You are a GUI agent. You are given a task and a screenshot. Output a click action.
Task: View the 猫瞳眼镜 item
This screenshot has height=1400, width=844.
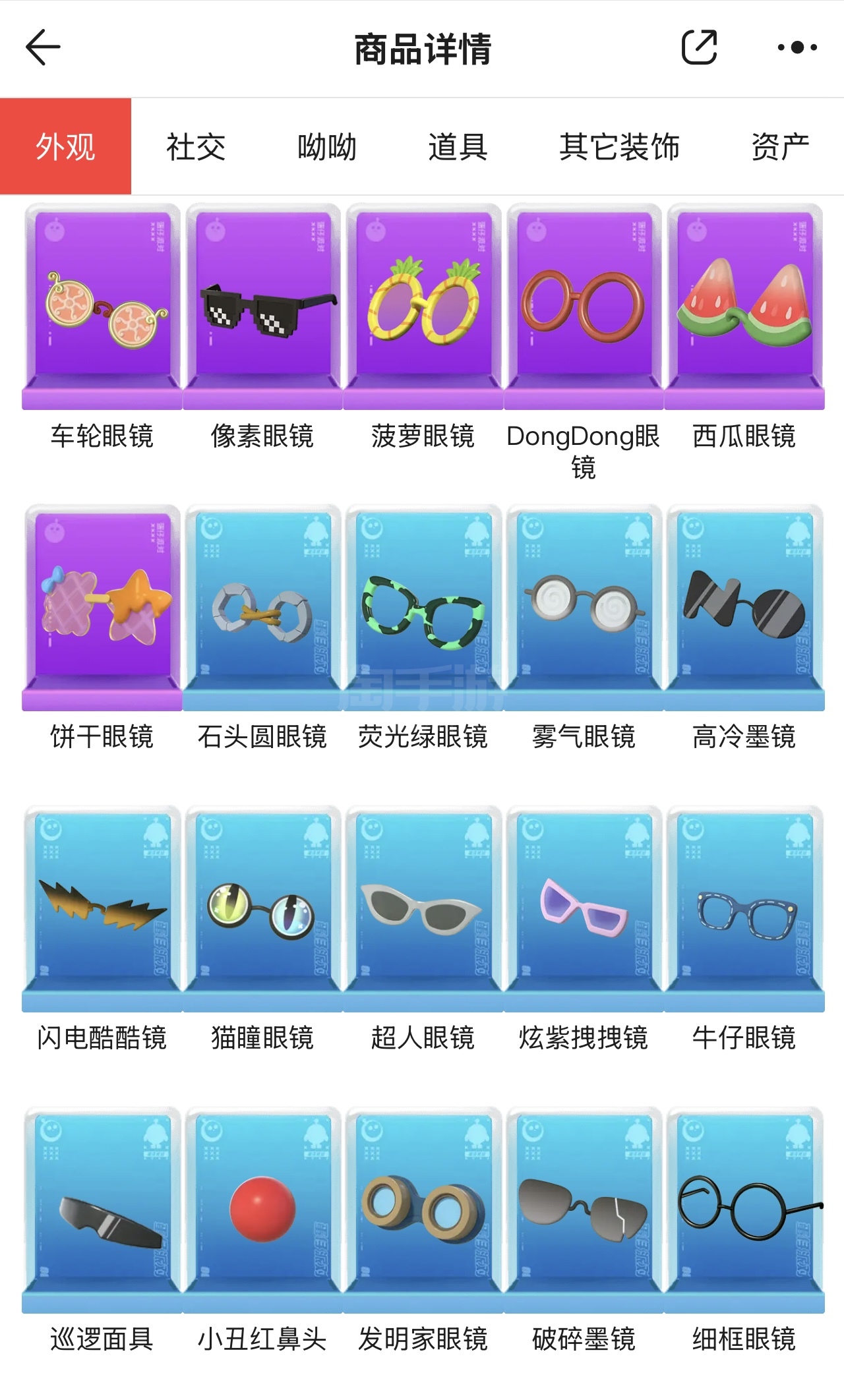coord(262,909)
